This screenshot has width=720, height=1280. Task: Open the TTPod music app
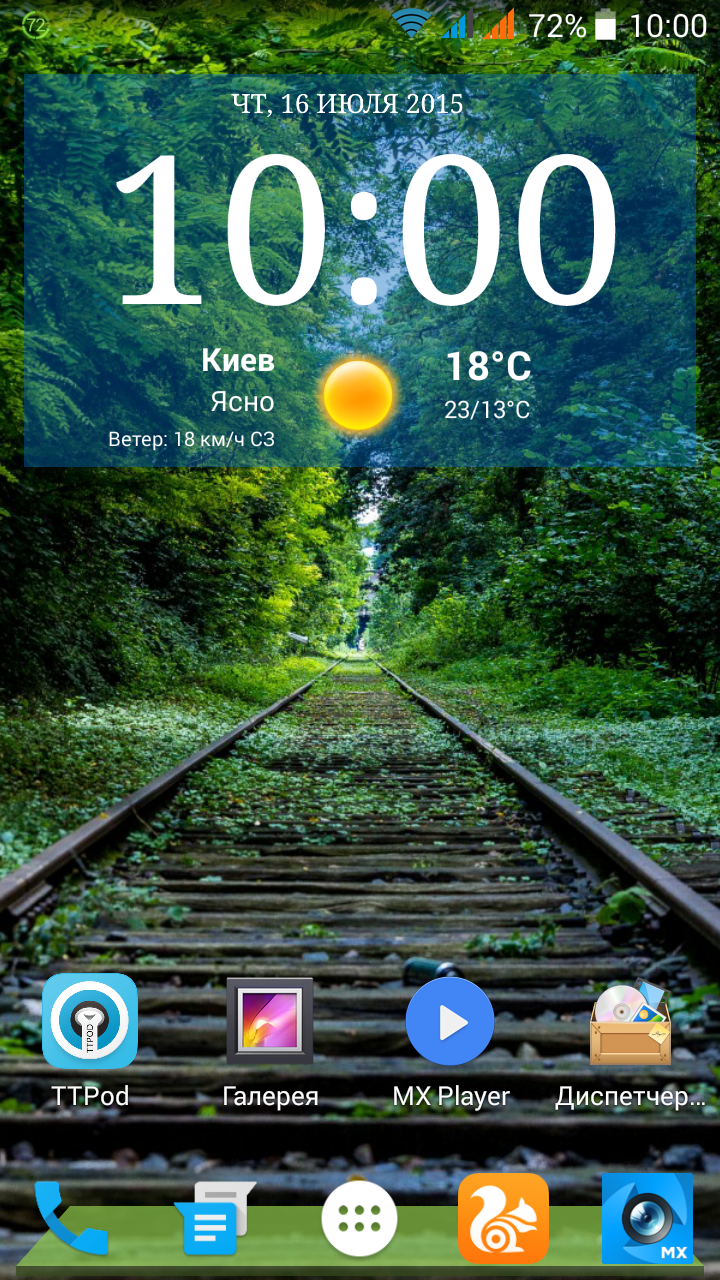pyautogui.click(x=90, y=1022)
